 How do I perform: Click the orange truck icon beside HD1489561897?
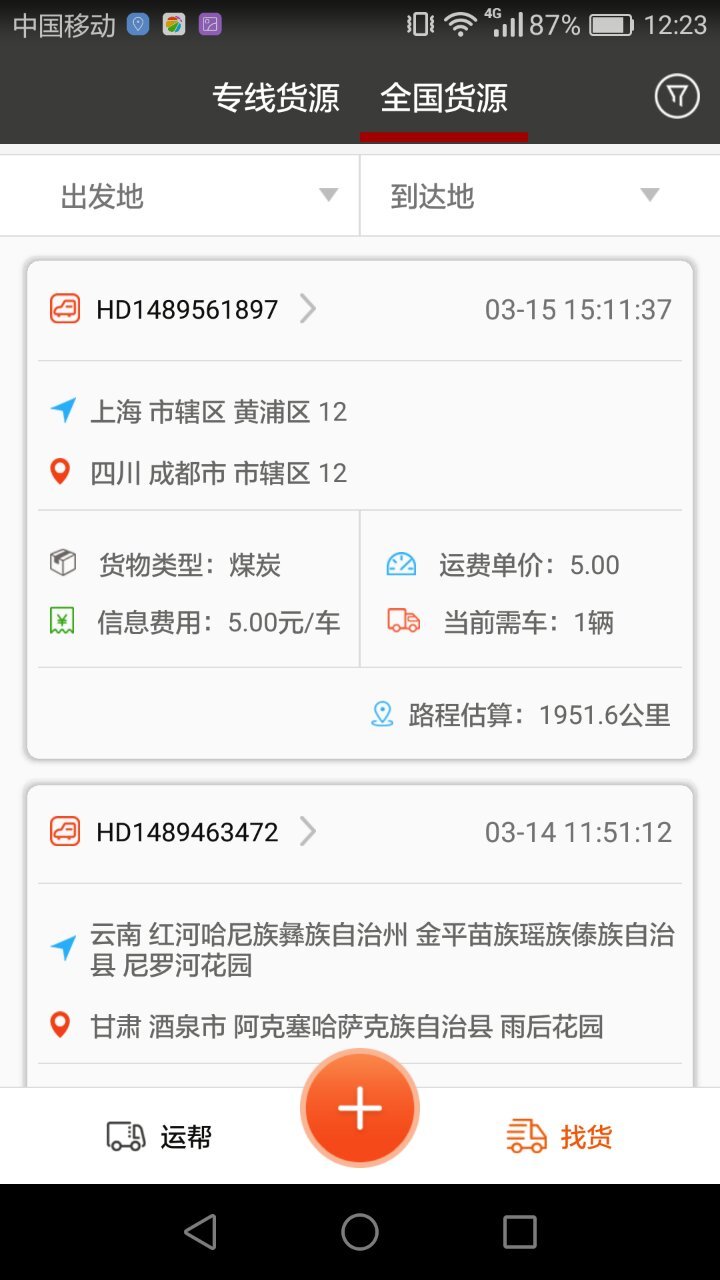(x=63, y=310)
